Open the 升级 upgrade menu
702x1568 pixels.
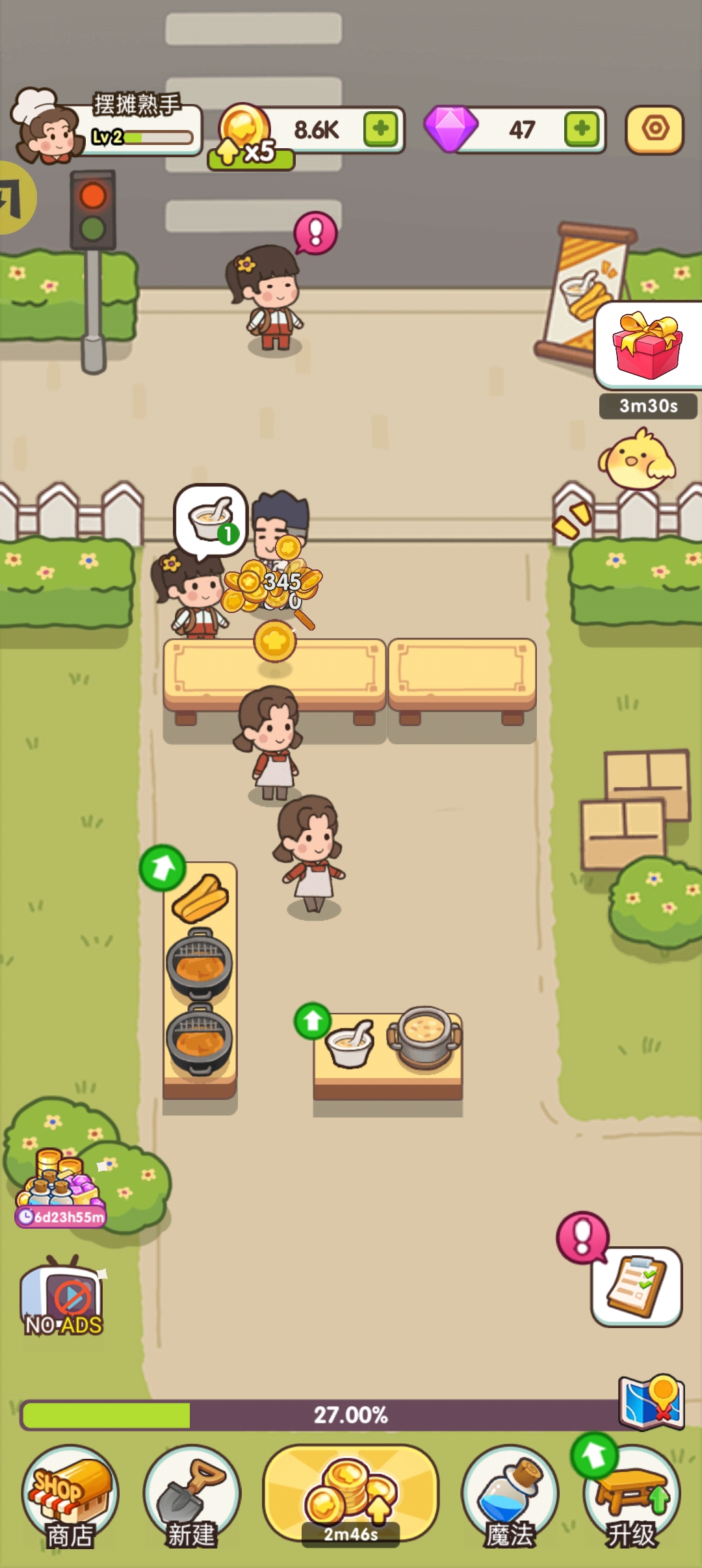coord(631,1495)
